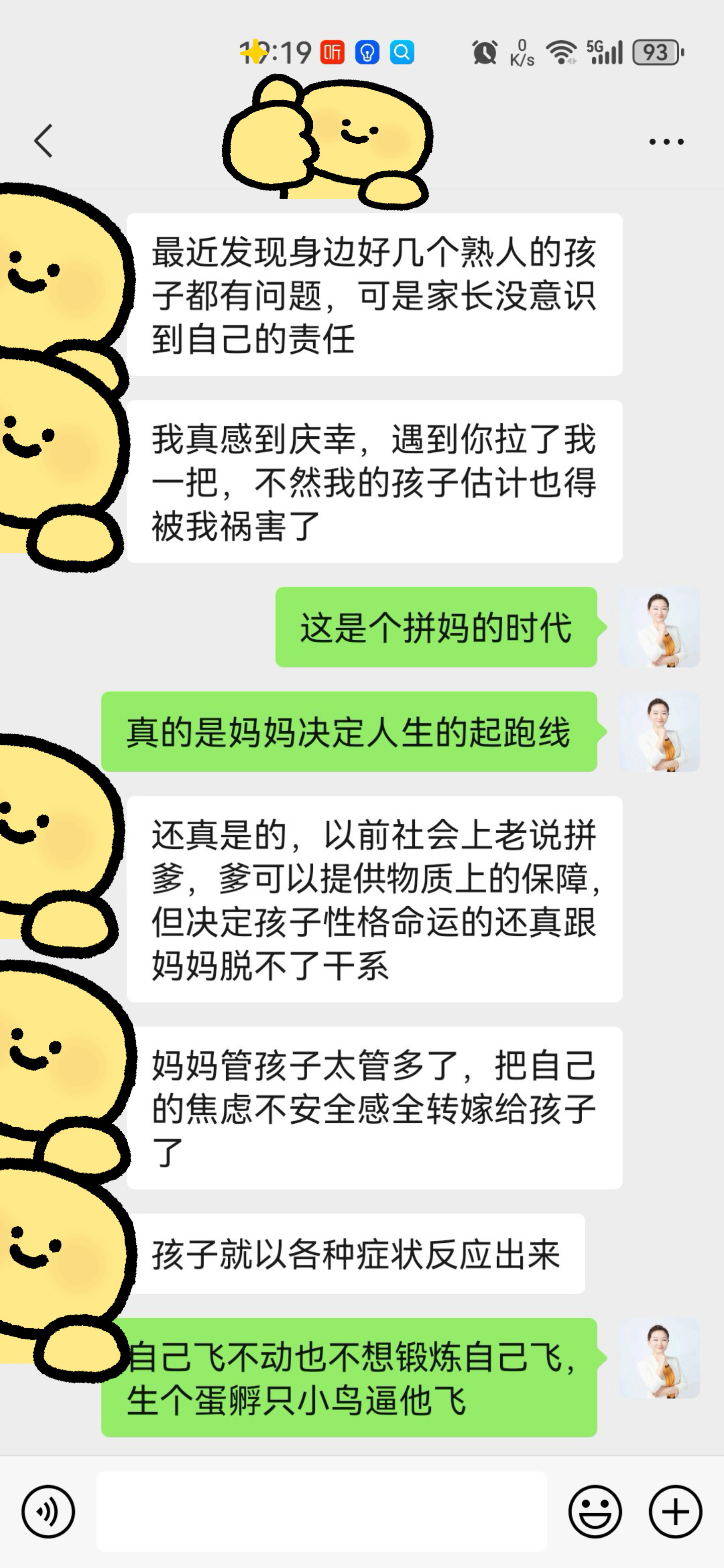Open the emoji sticker panel
The image size is (724, 1568).
pyautogui.click(x=594, y=1511)
